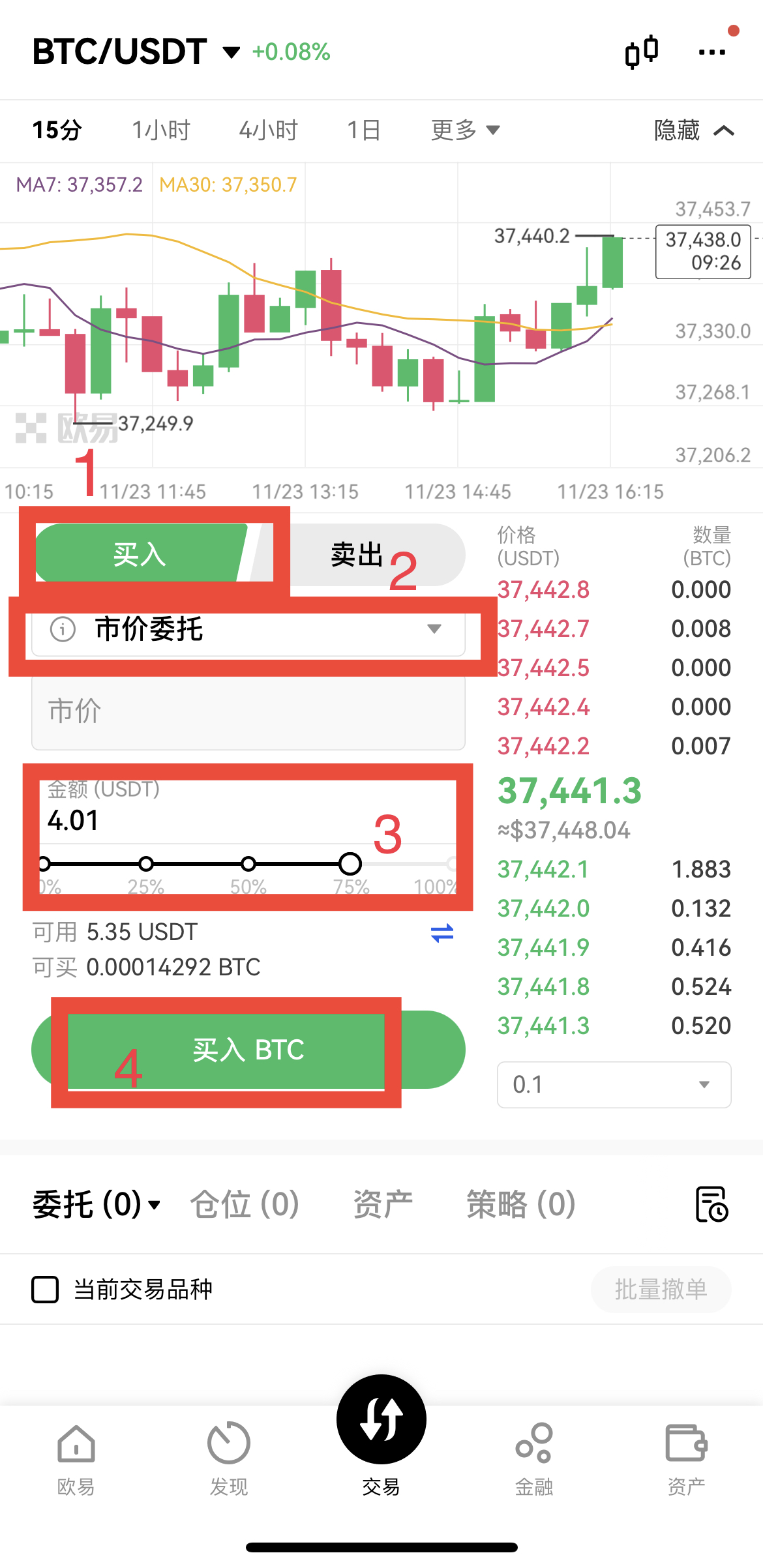763x1568 pixels.
Task: Switch chart to 1小时 interval
Action: (x=160, y=130)
